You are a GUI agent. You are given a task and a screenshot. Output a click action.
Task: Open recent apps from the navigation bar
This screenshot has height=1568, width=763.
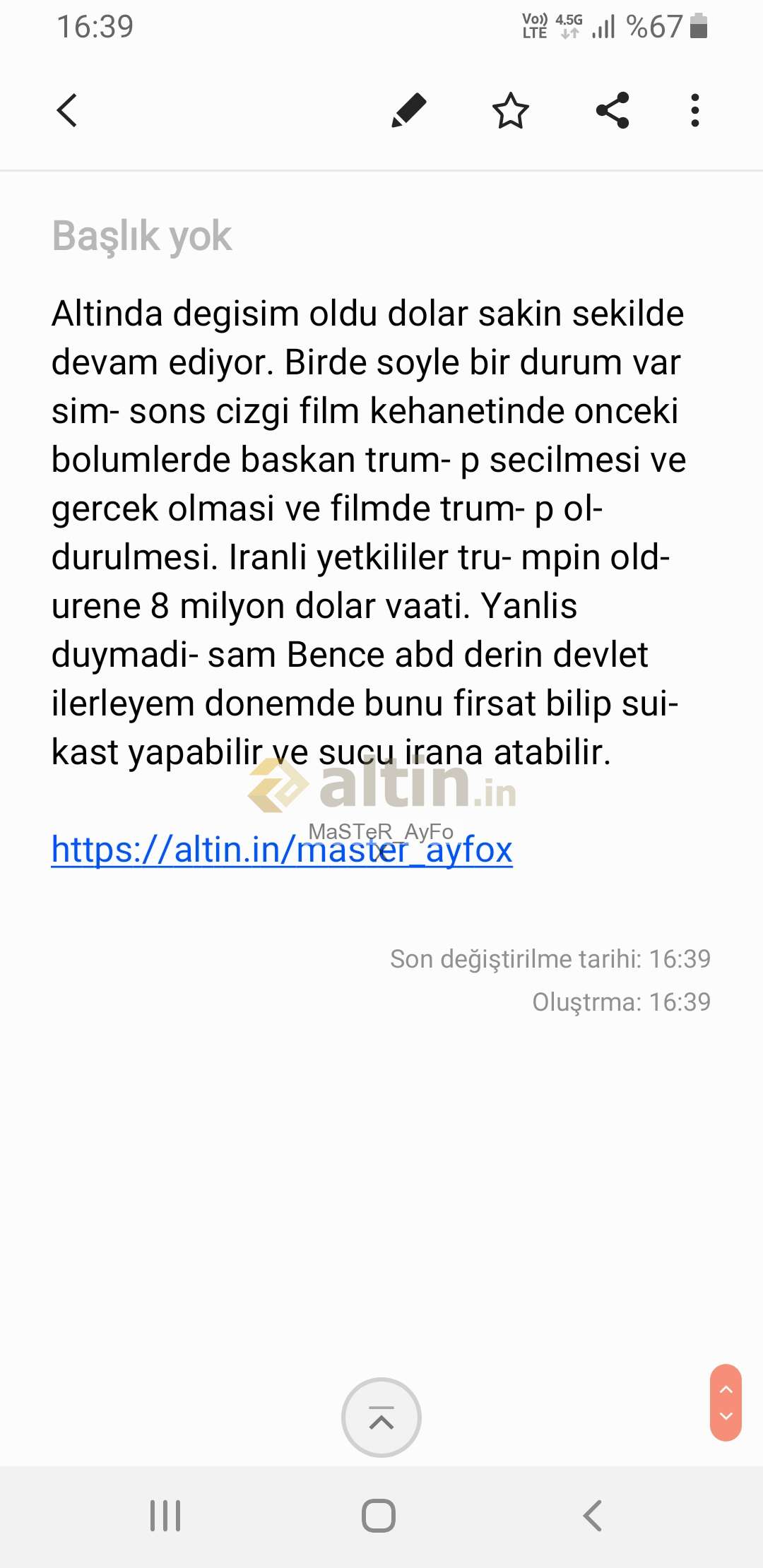coord(165,1516)
